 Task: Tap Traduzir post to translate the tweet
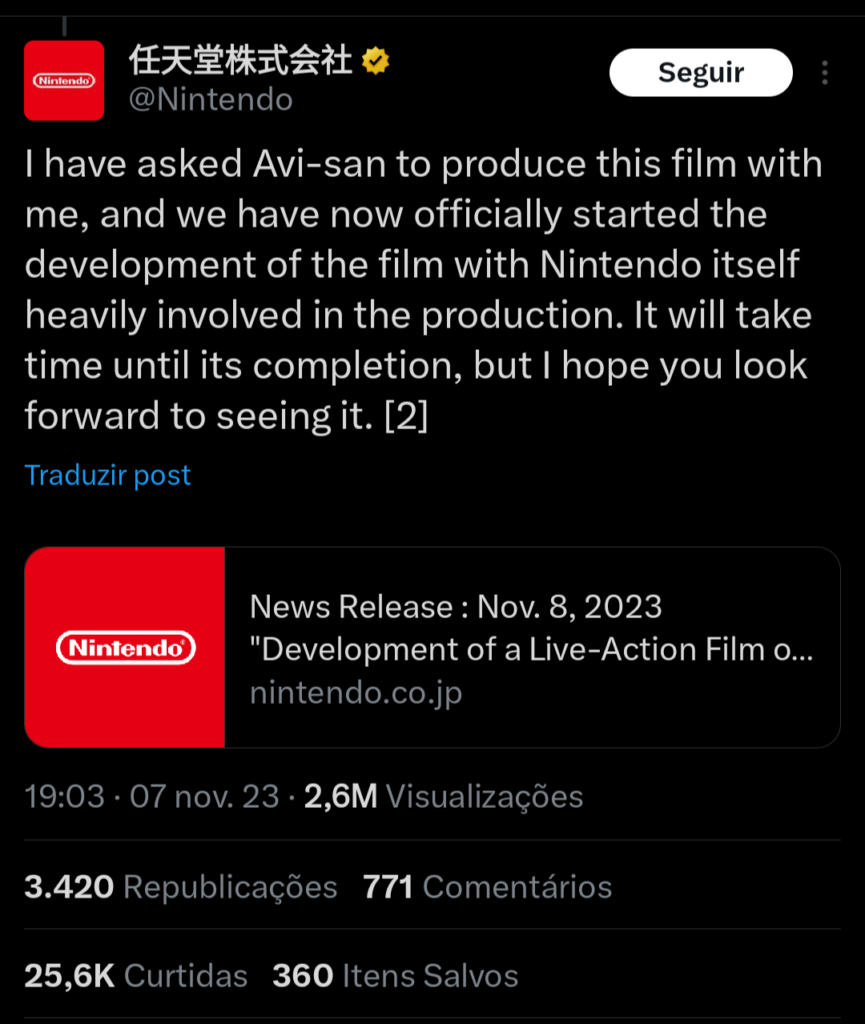(x=107, y=475)
